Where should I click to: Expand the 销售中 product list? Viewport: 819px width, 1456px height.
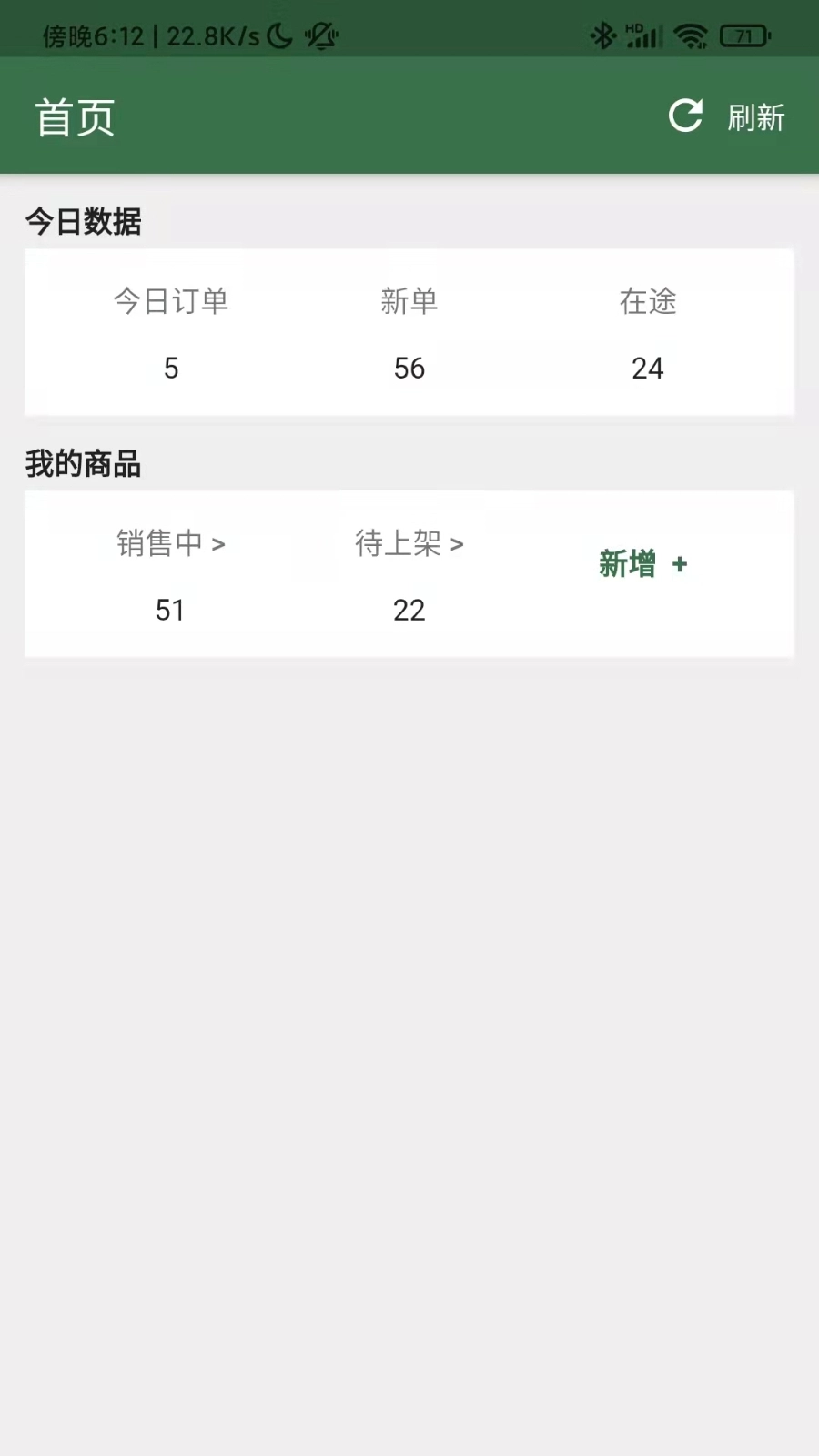pyautogui.click(x=170, y=543)
